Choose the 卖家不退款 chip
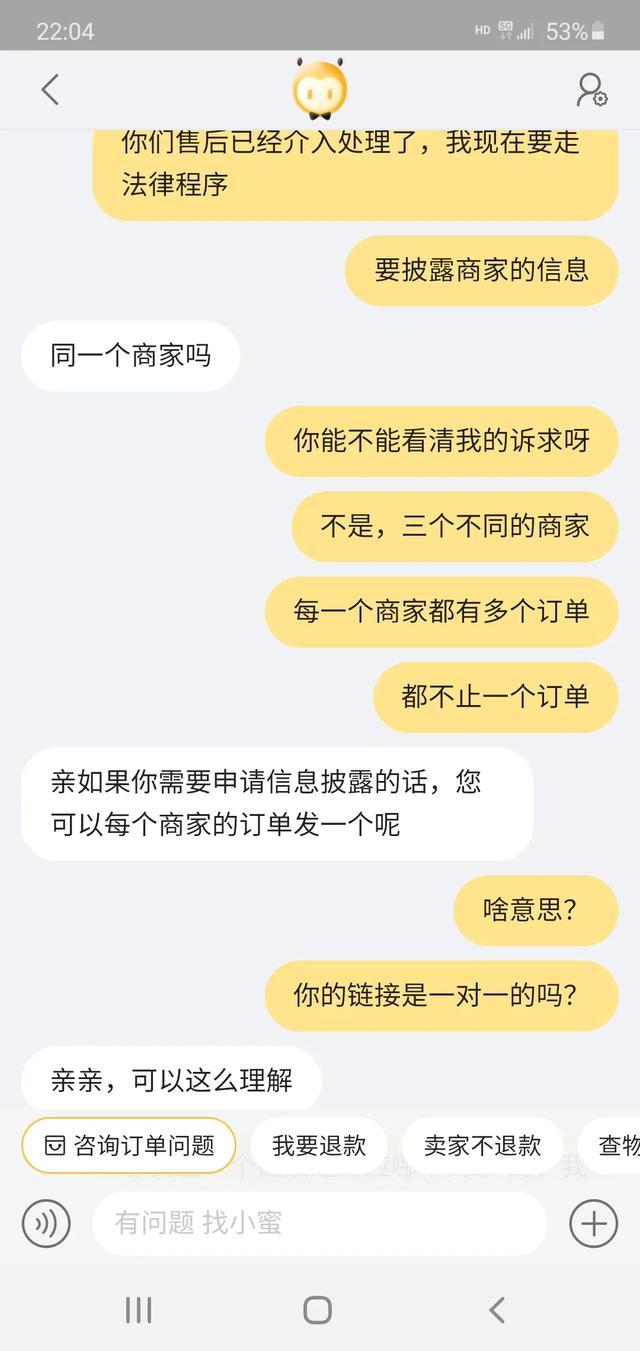The image size is (640, 1351). (x=483, y=1145)
